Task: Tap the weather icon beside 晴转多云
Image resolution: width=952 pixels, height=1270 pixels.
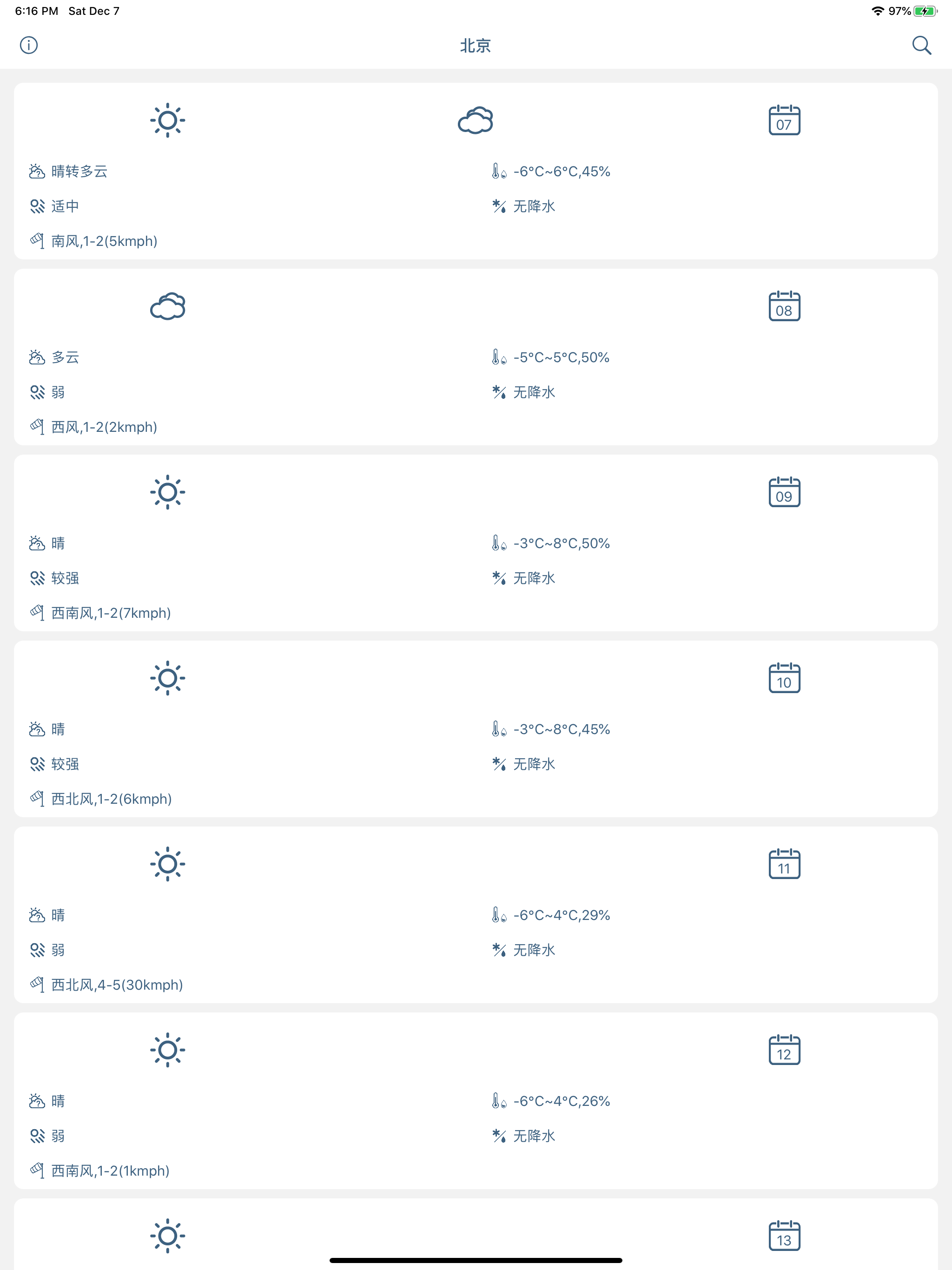Action: click(x=37, y=171)
